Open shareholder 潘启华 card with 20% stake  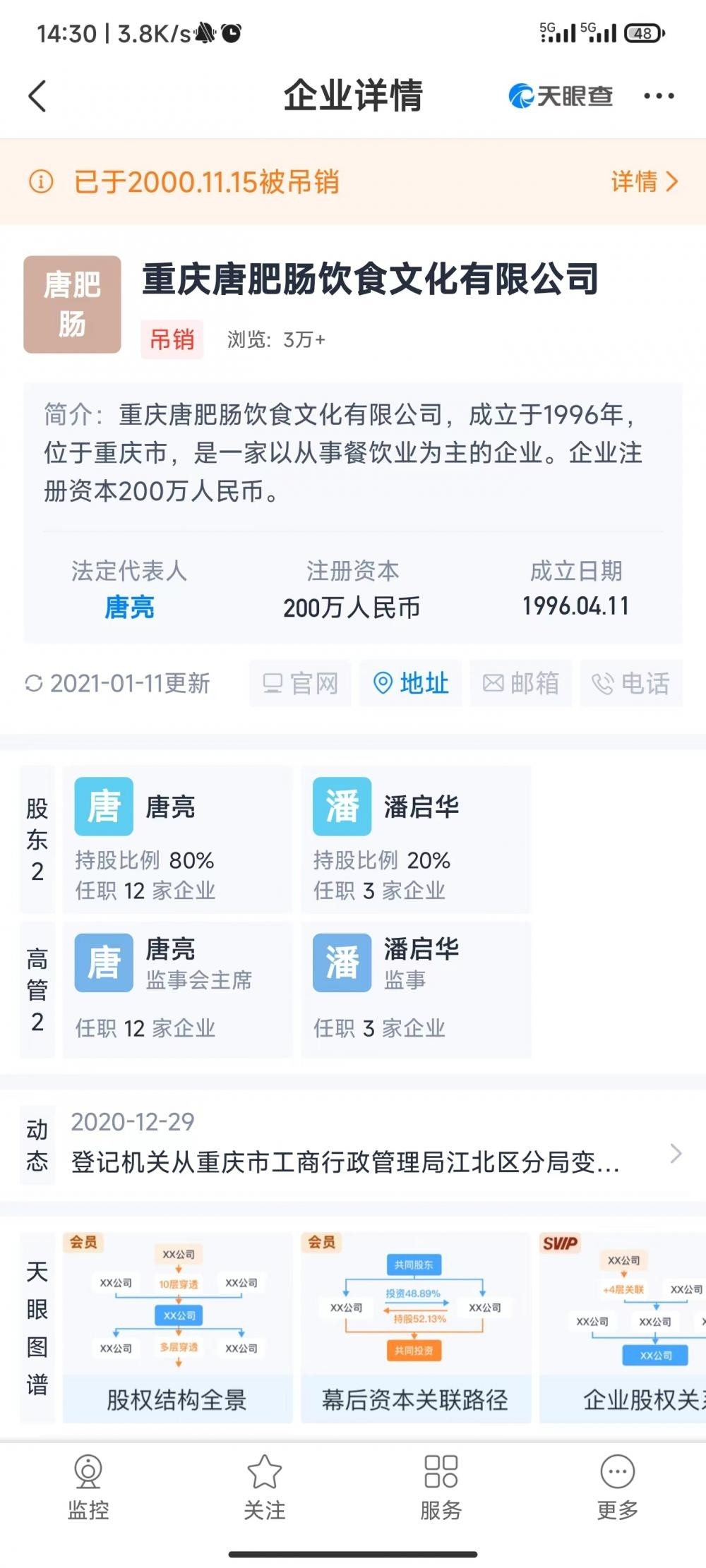tap(416, 840)
